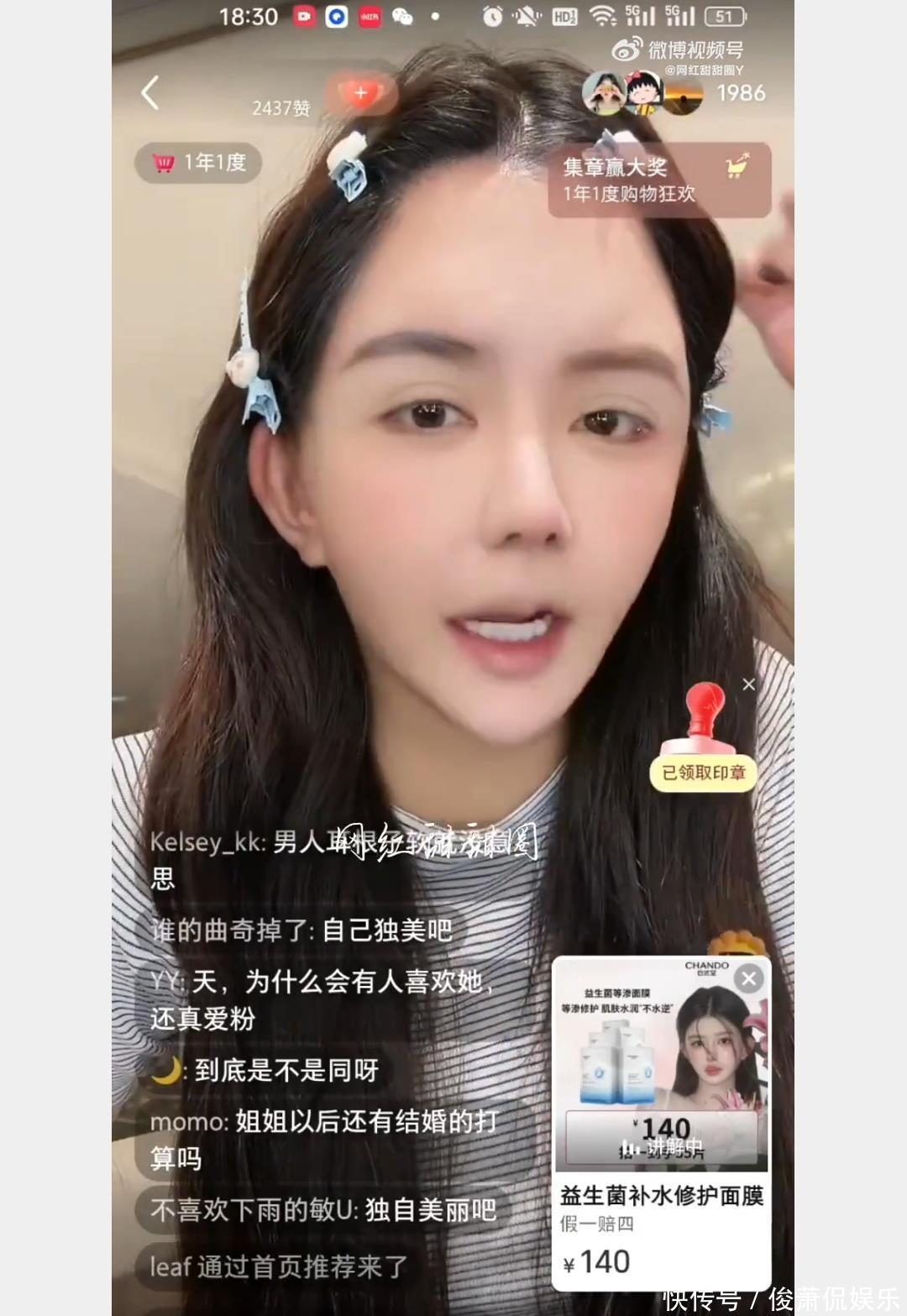Tap the 已领取印章 stamp button
This screenshot has height=1316, width=907.
[x=703, y=772]
